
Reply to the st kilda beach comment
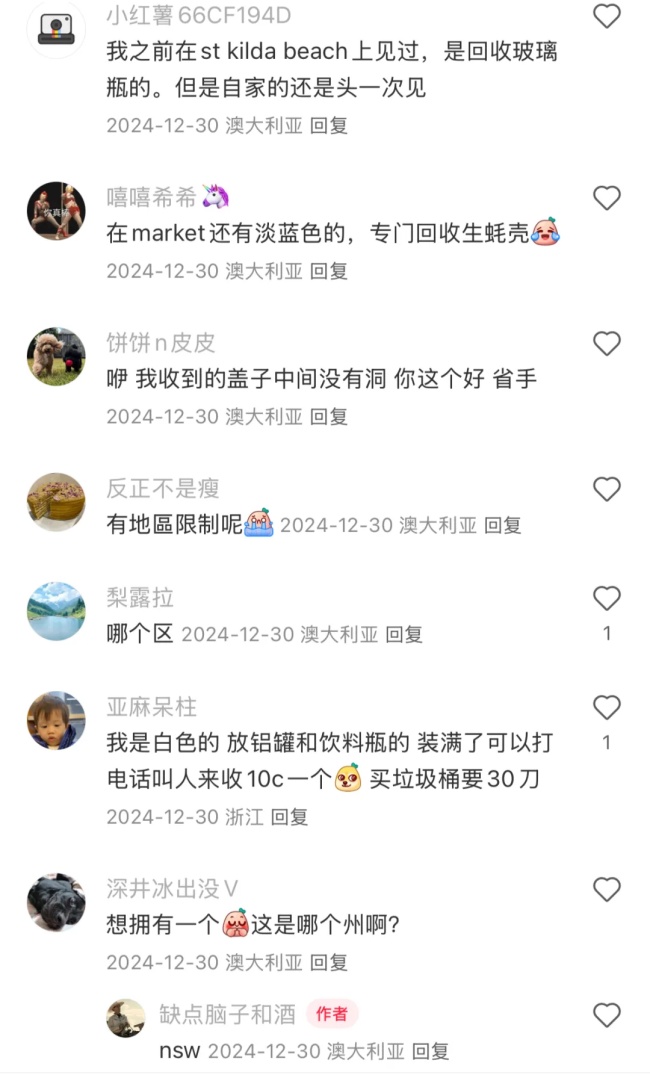(328, 125)
